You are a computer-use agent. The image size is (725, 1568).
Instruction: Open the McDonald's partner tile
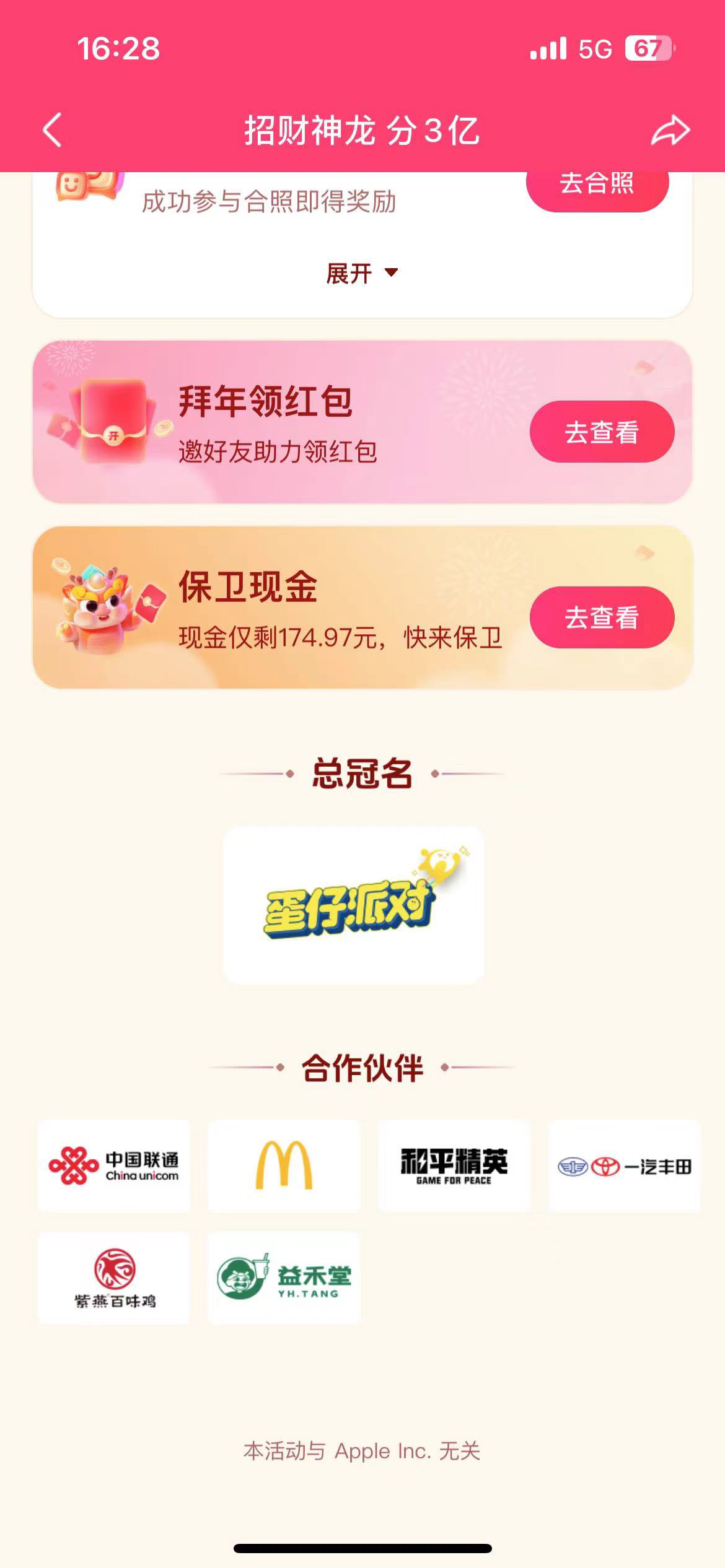point(284,1166)
